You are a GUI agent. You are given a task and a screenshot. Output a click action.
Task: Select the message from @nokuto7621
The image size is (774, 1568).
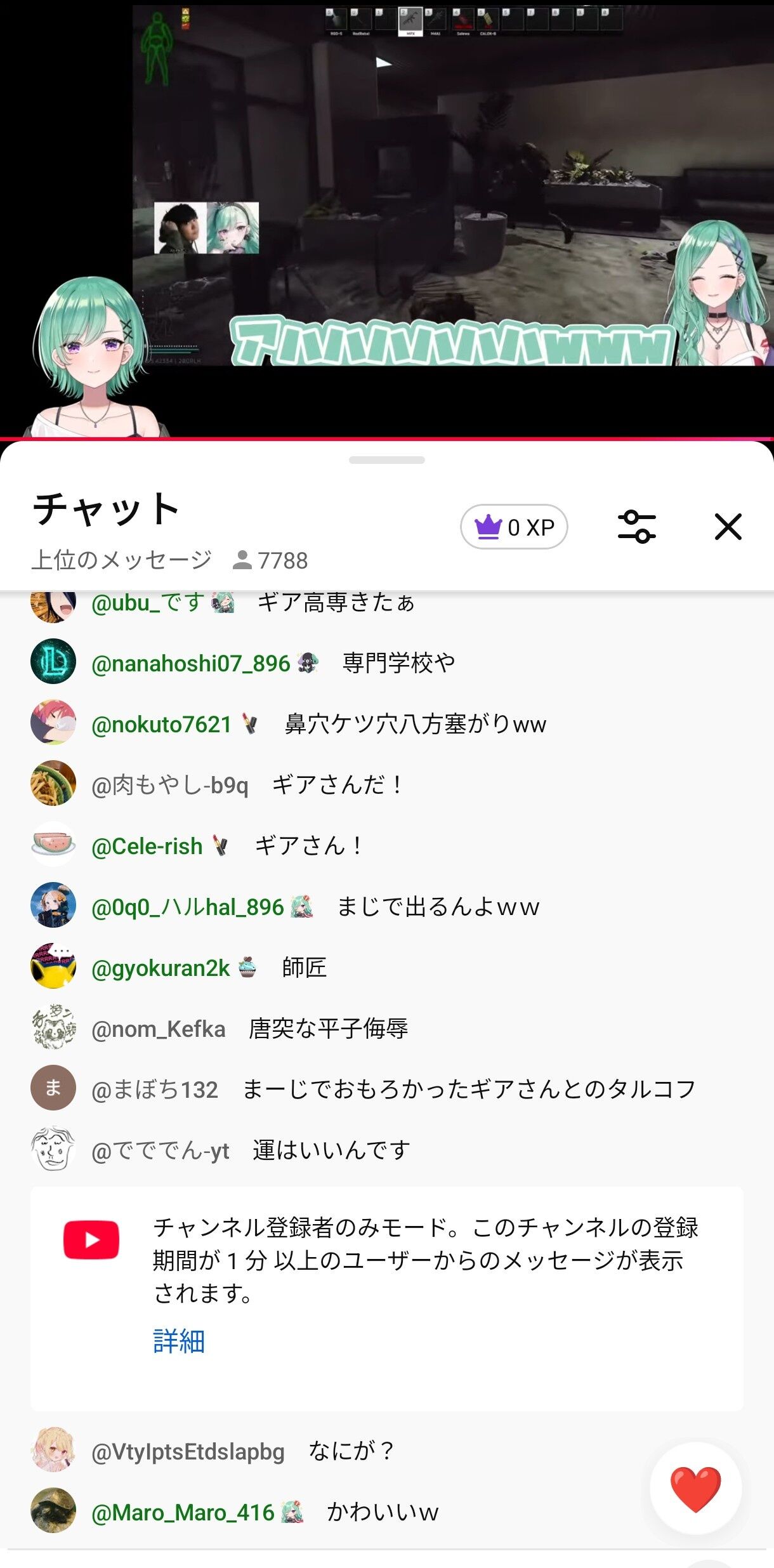click(387, 723)
